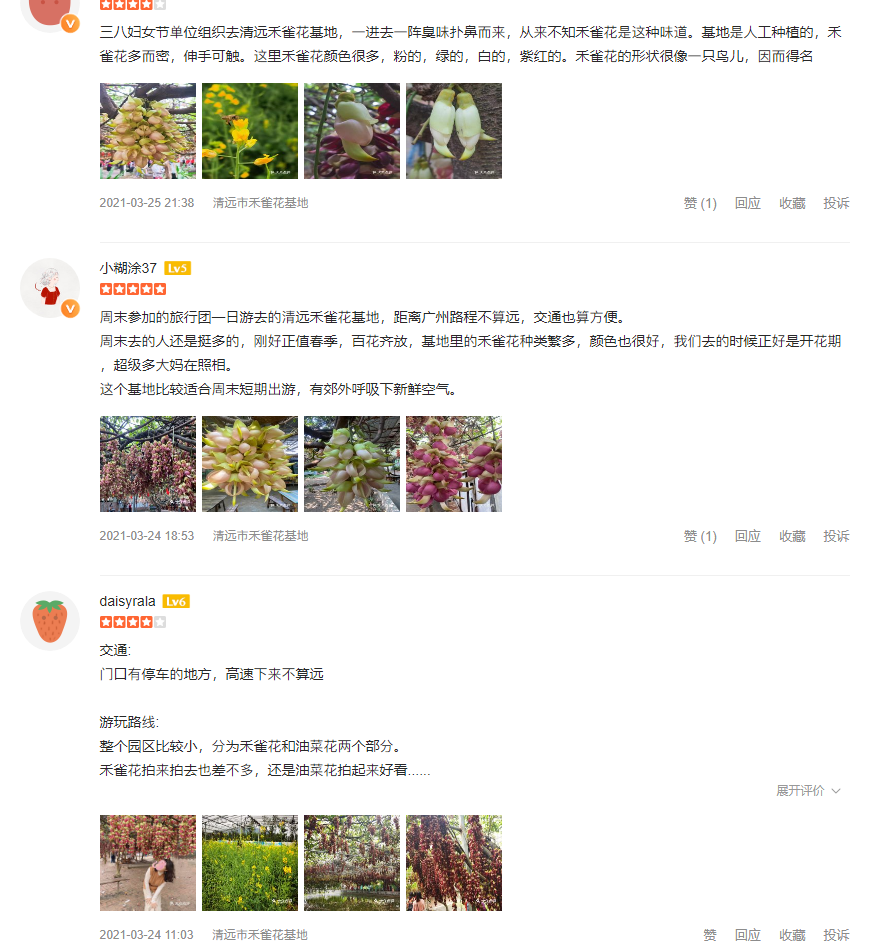869x944 pixels.
Task: View daisyrala's strawberry avatar profile
Action: click(49, 620)
